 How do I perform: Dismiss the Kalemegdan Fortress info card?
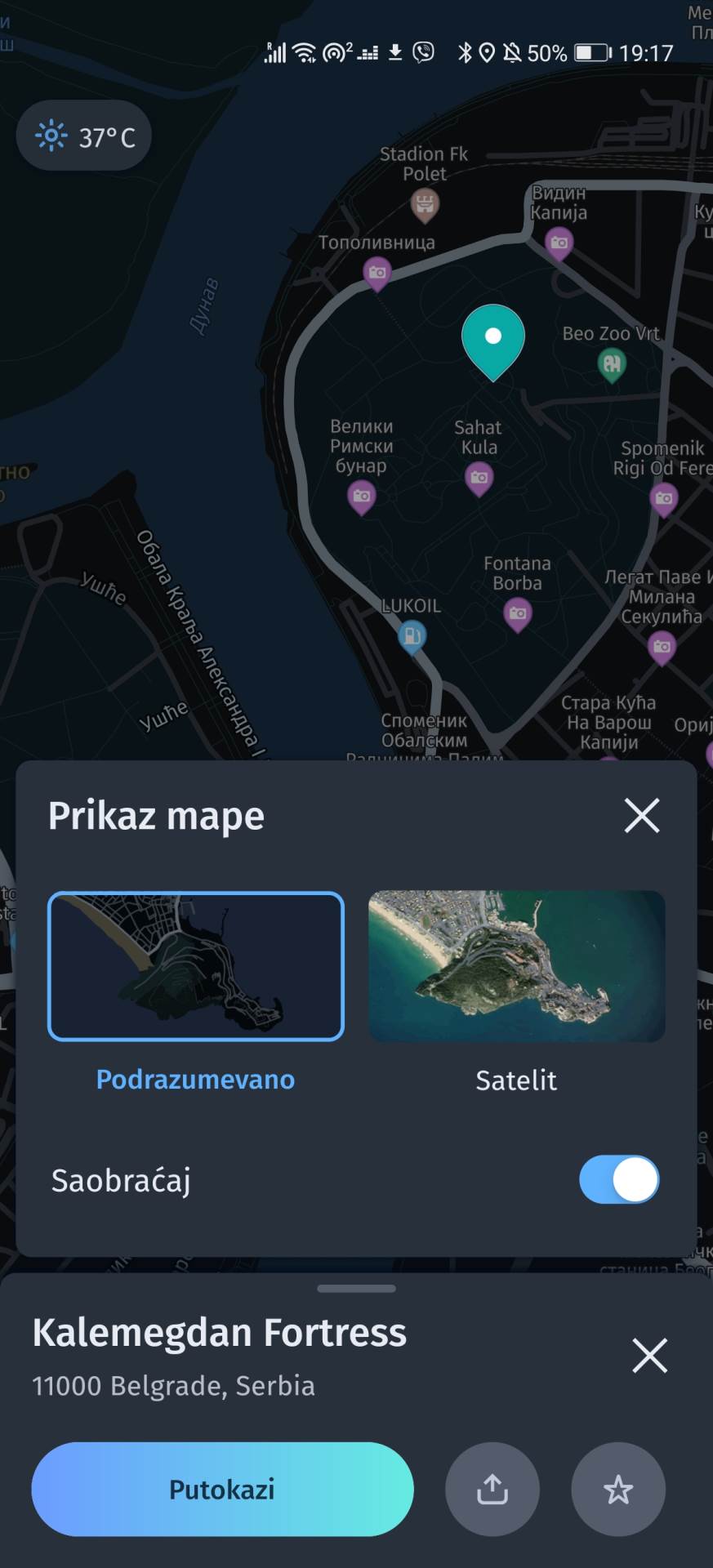[649, 1355]
